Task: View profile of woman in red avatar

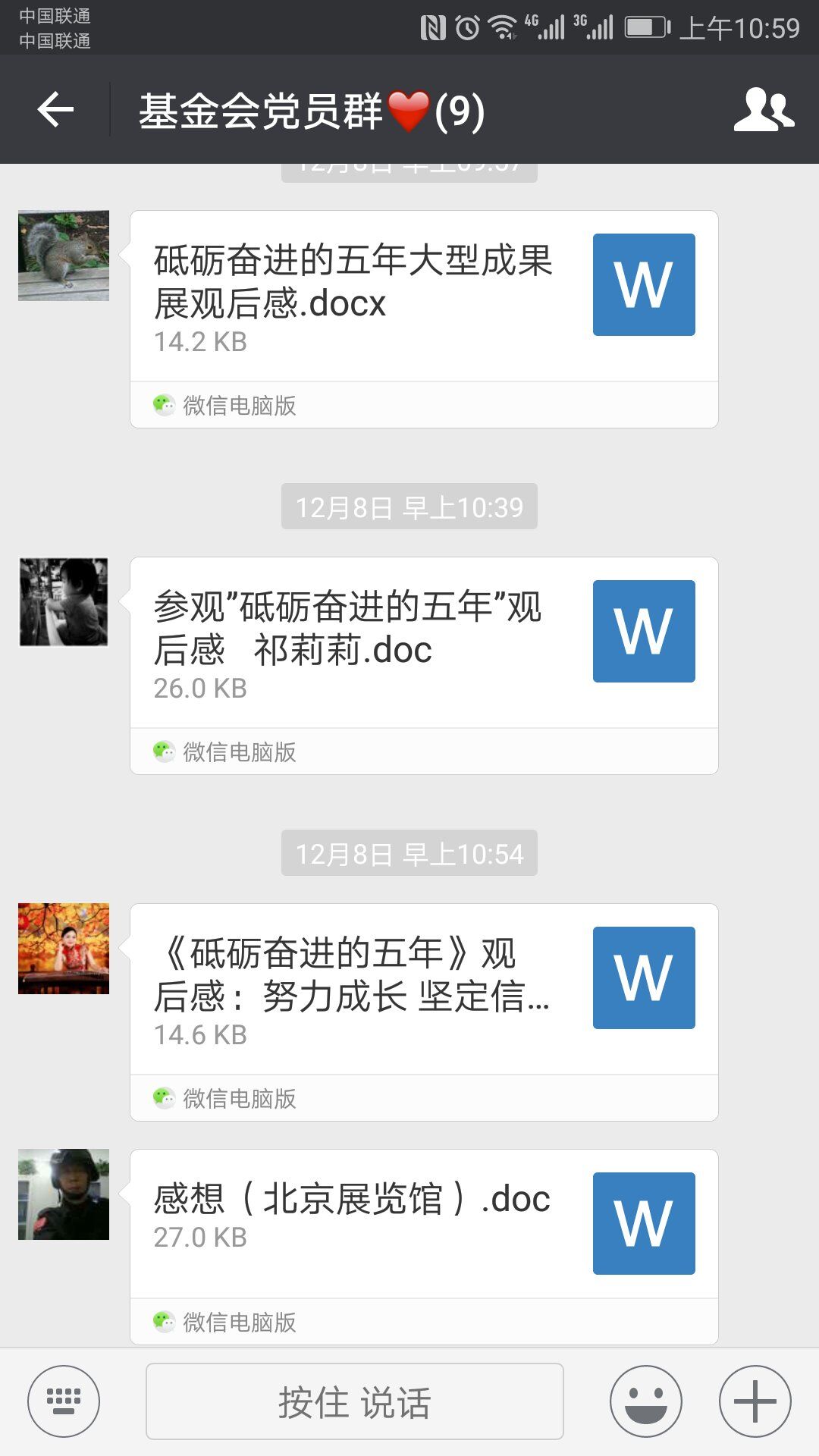Action: (x=64, y=949)
